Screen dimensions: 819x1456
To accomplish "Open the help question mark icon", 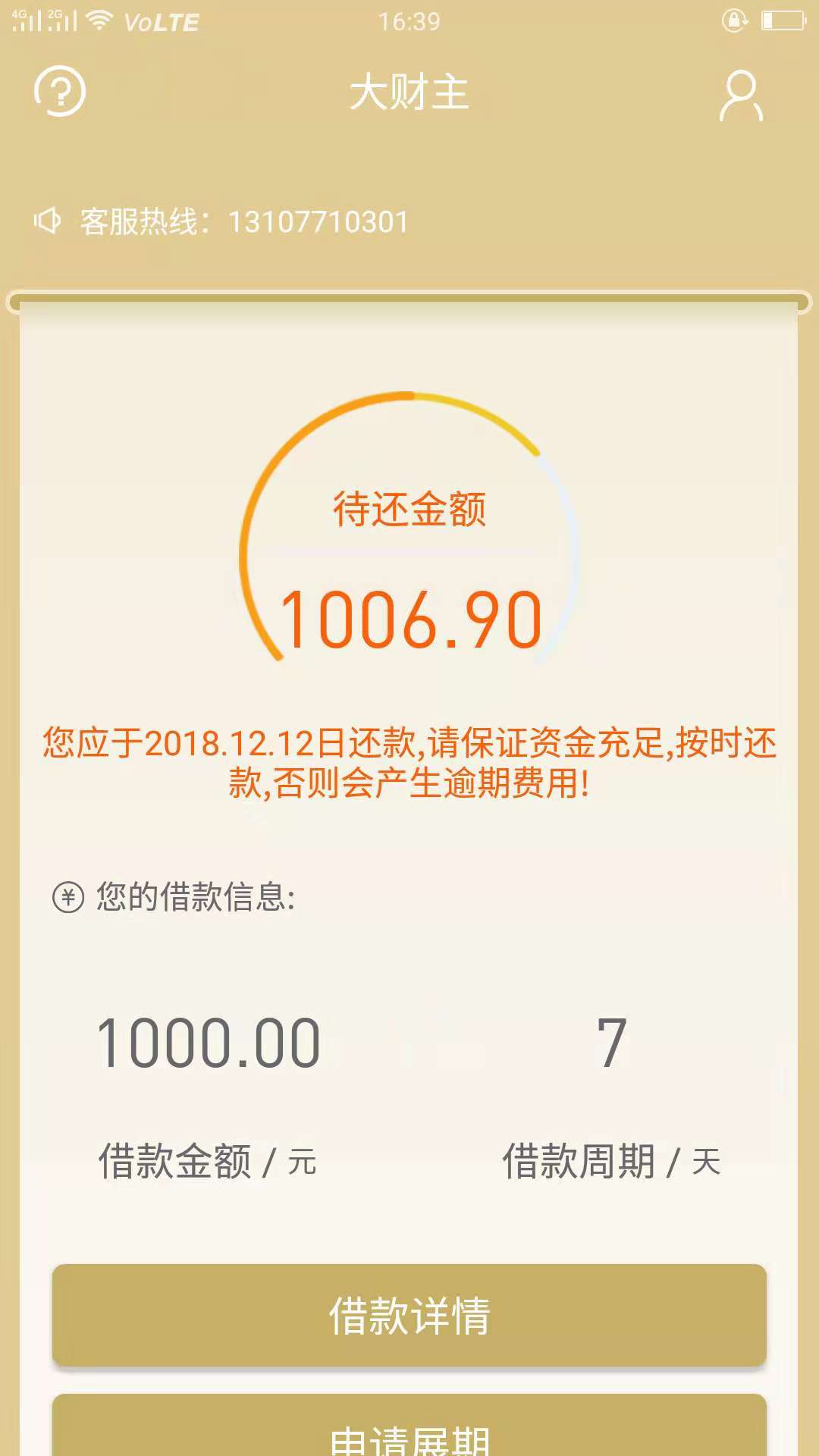I will [x=60, y=92].
